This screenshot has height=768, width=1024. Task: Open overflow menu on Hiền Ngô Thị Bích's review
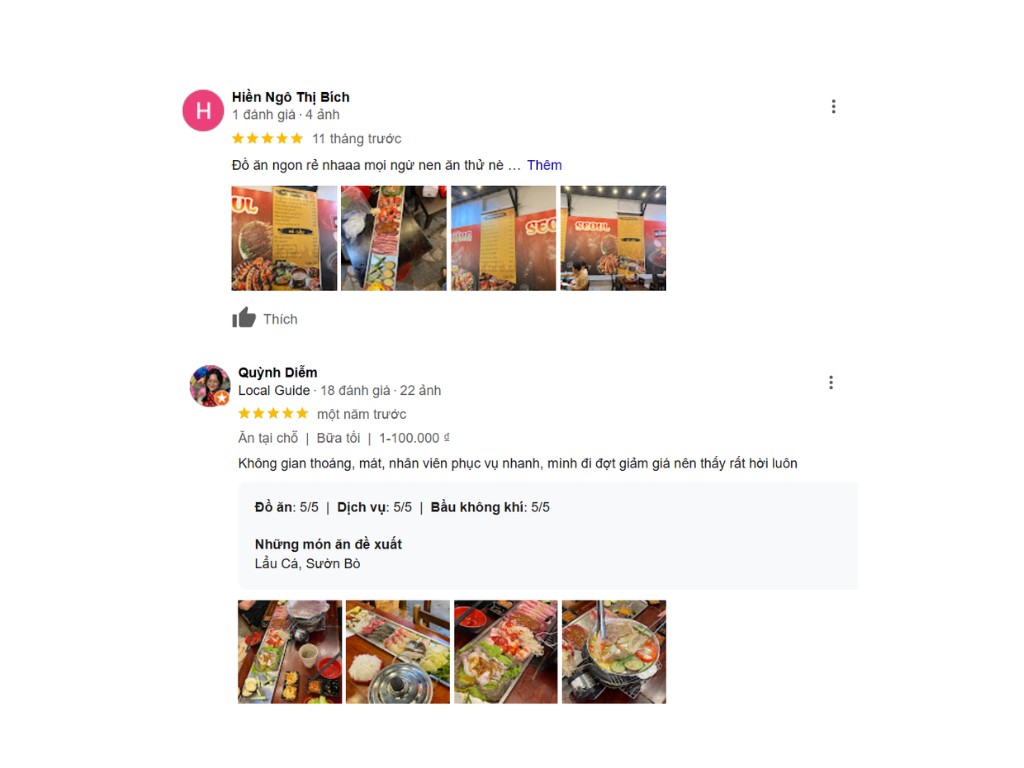(x=833, y=107)
